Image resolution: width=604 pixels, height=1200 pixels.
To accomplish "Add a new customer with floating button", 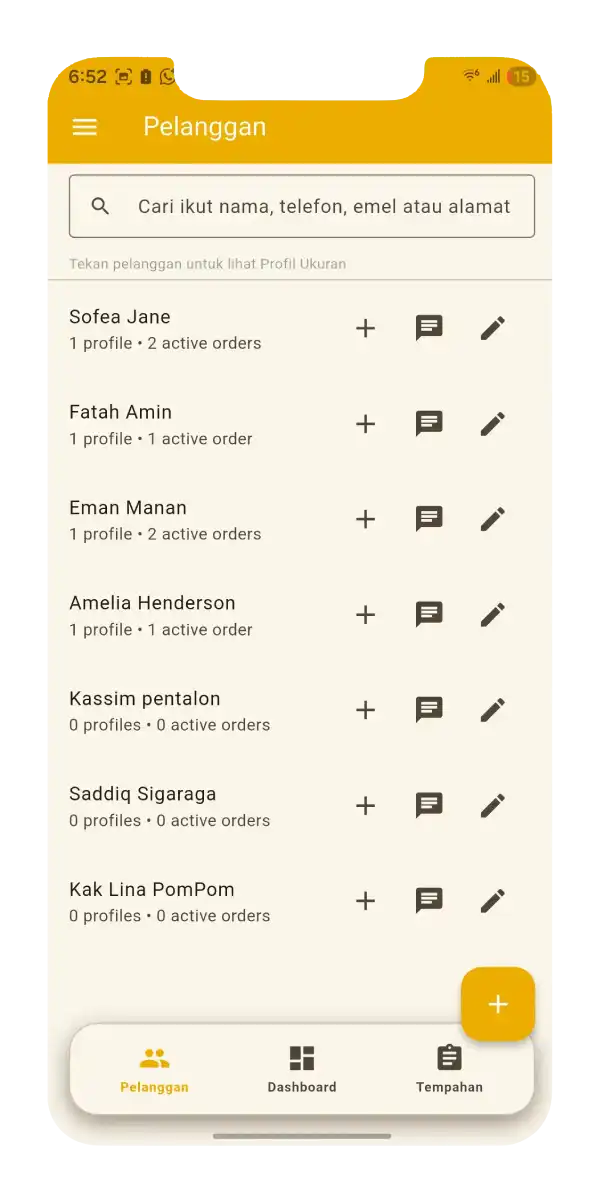I will (497, 1004).
